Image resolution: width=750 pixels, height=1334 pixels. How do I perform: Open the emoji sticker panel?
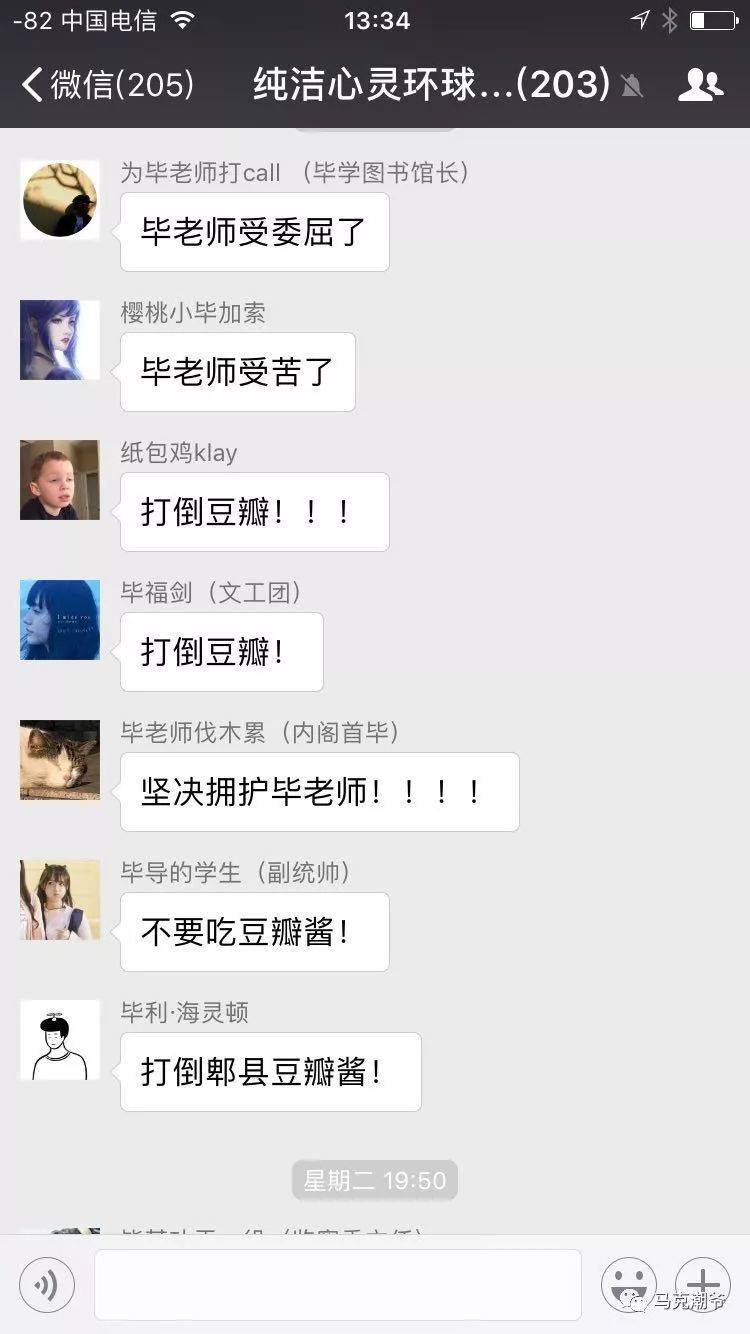[x=628, y=1284]
